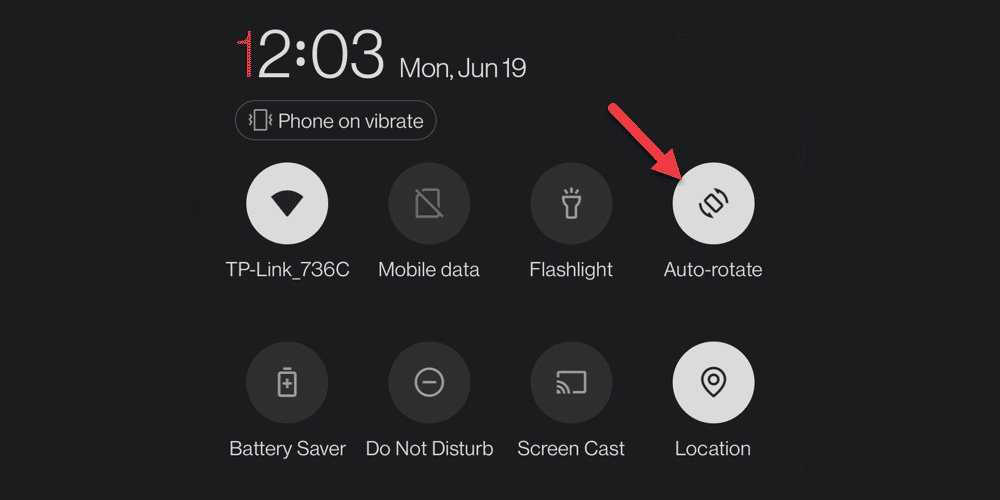
Task: Disable Auto-rotate
Action: 713,204
